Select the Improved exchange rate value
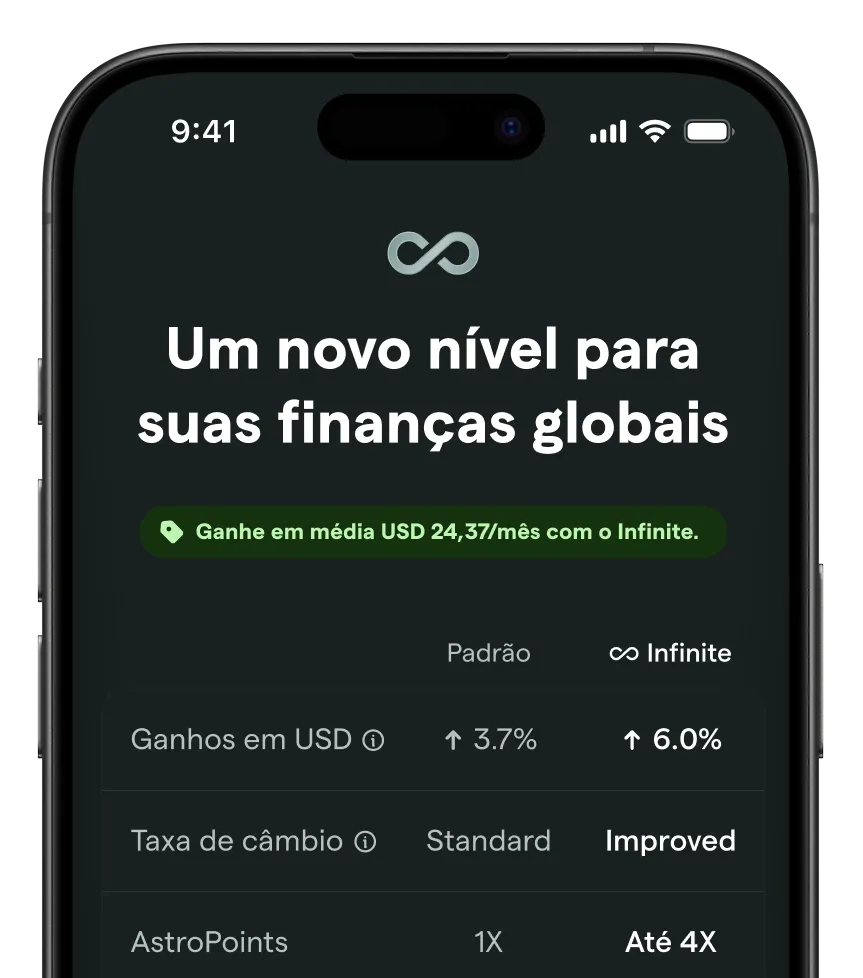Image resolution: width=863 pixels, height=978 pixels. [x=671, y=841]
